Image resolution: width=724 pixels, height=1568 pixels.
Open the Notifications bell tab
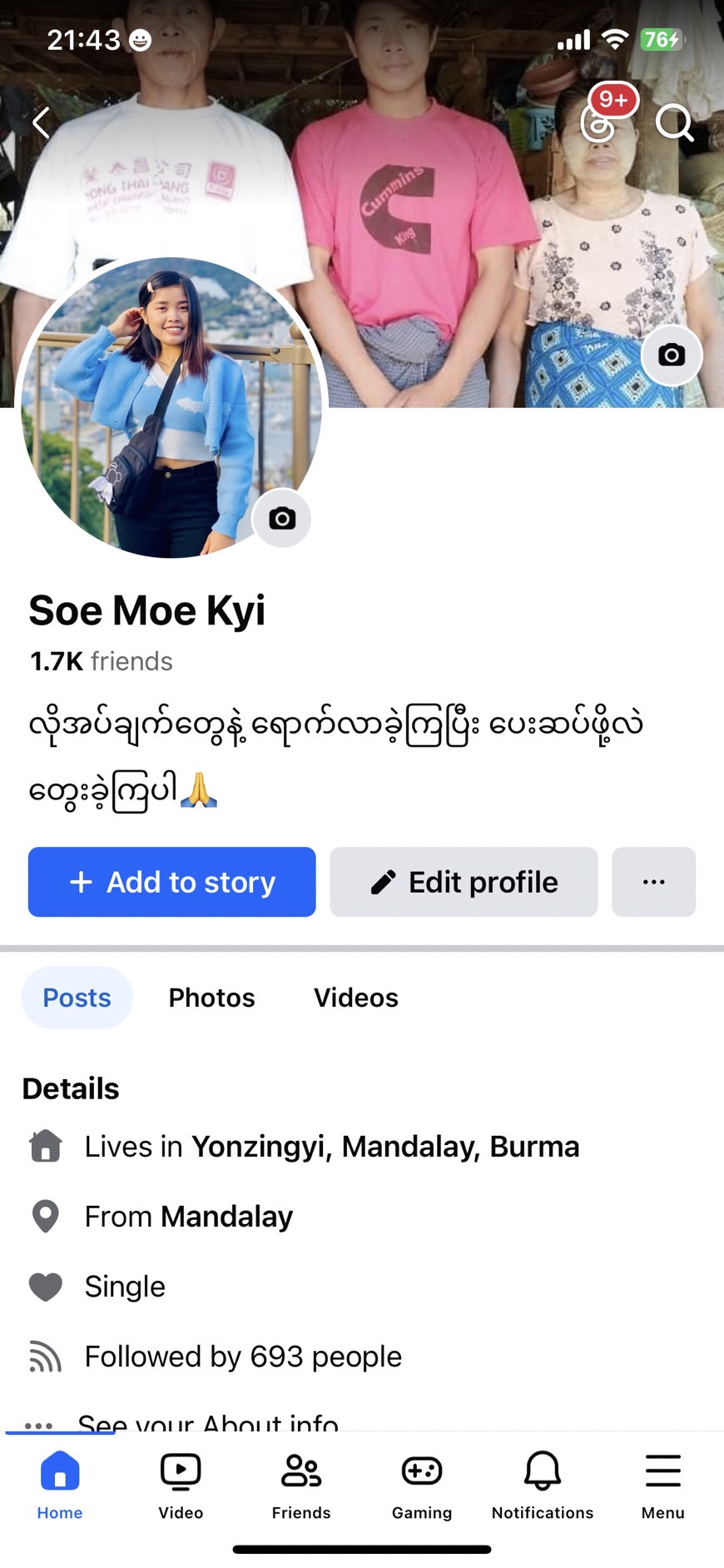pos(543,1486)
